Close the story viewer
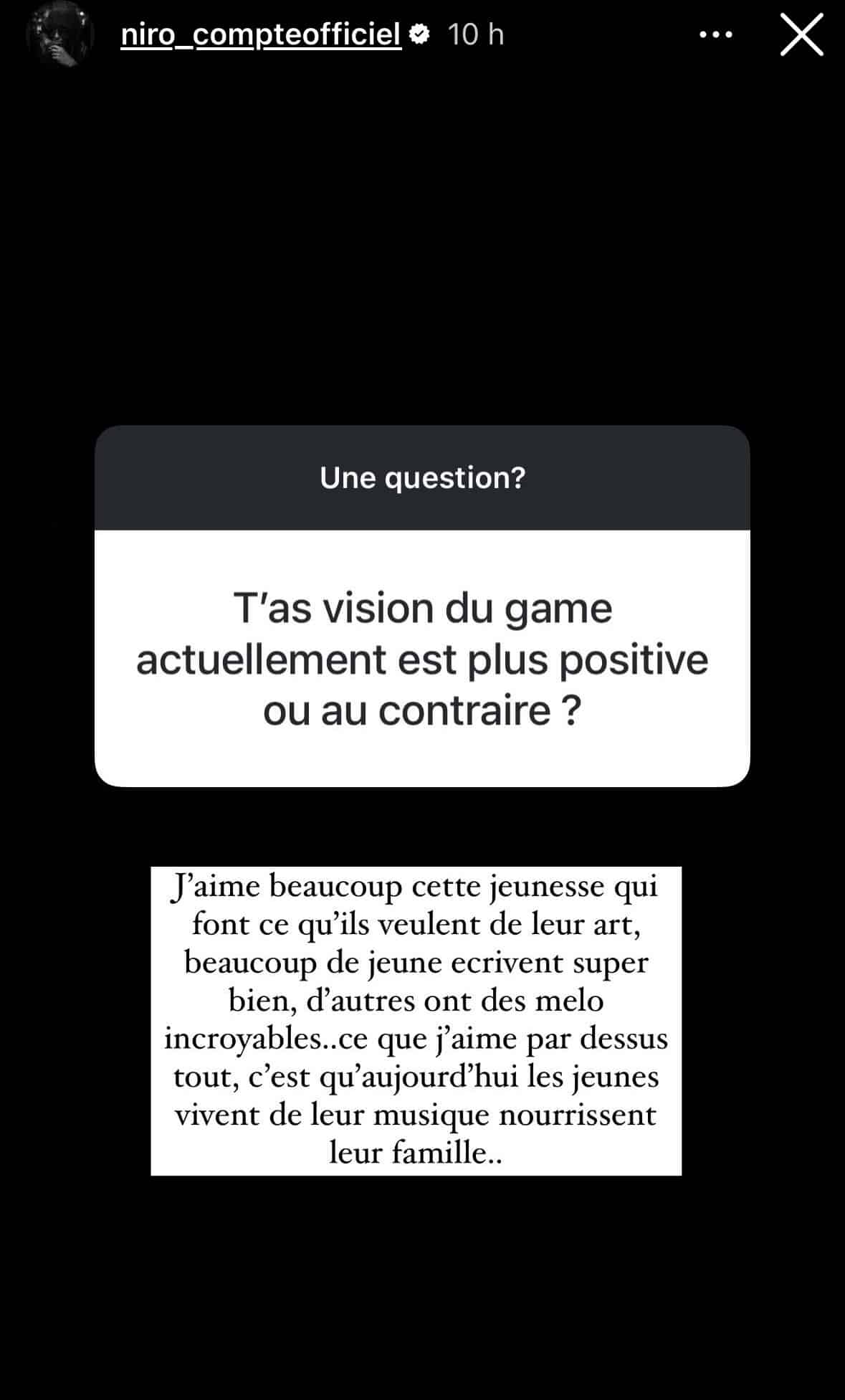The height and width of the screenshot is (1400, 845). pos(801,34)
